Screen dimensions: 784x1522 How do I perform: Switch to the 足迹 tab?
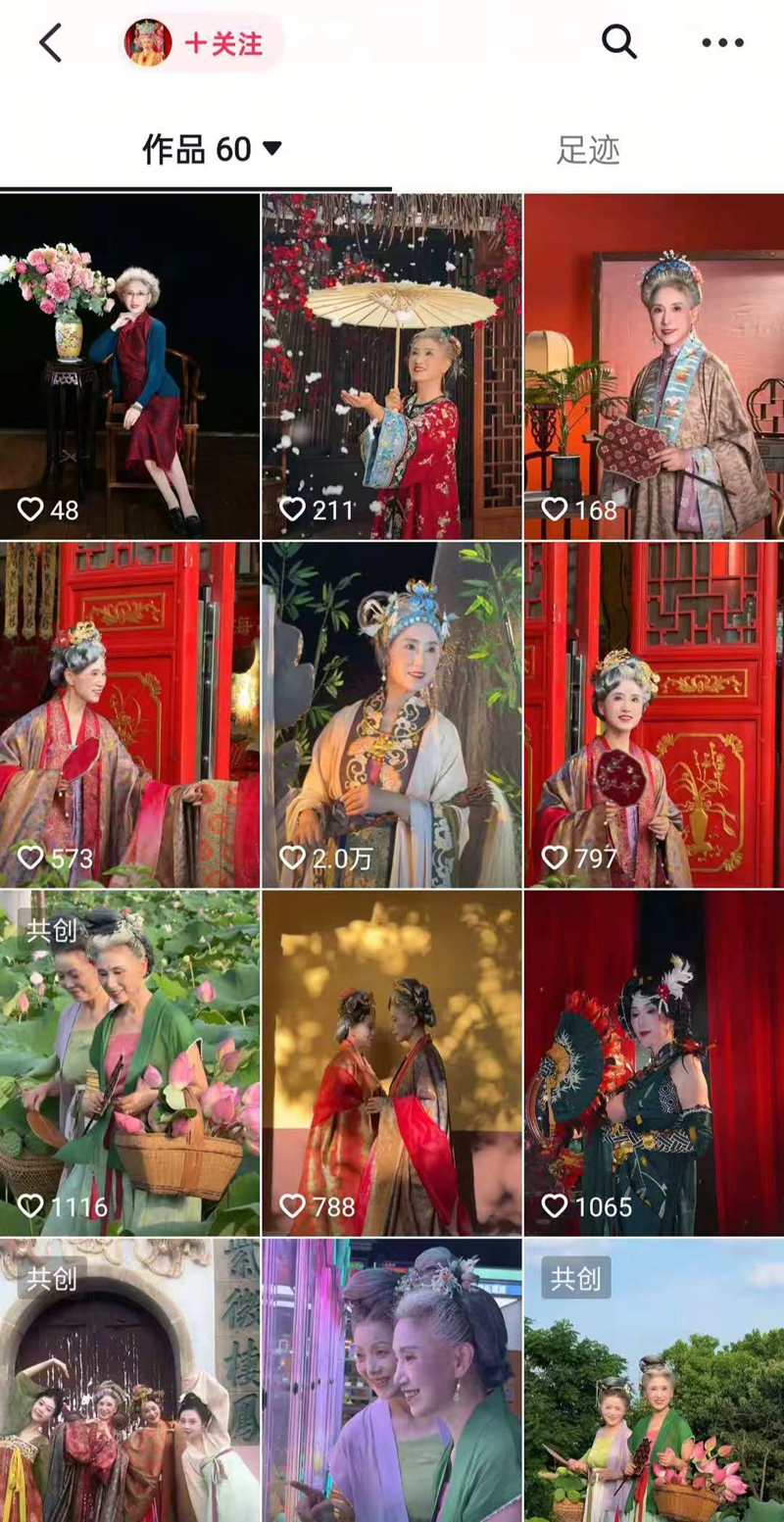(588, 150)
